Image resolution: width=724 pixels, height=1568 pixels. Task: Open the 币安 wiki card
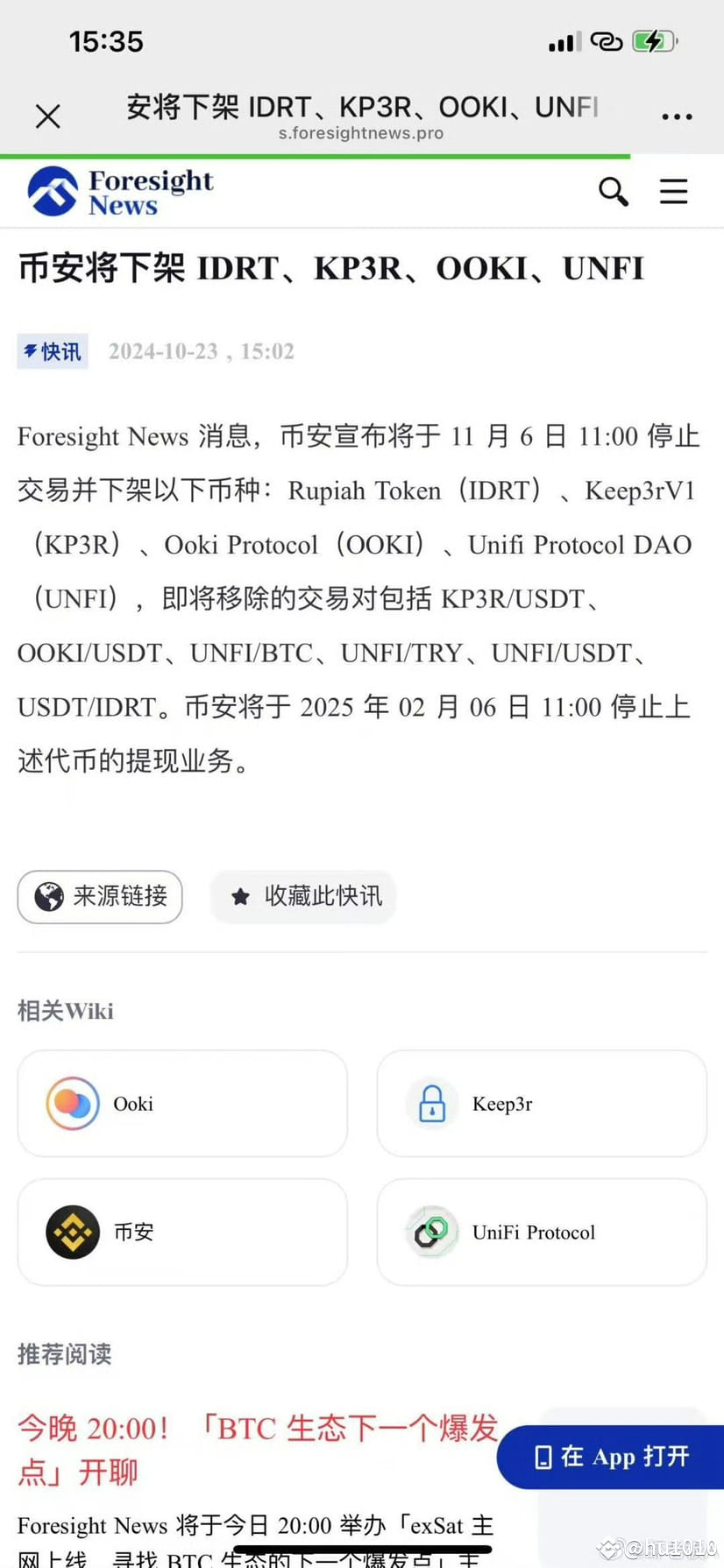181,1232
